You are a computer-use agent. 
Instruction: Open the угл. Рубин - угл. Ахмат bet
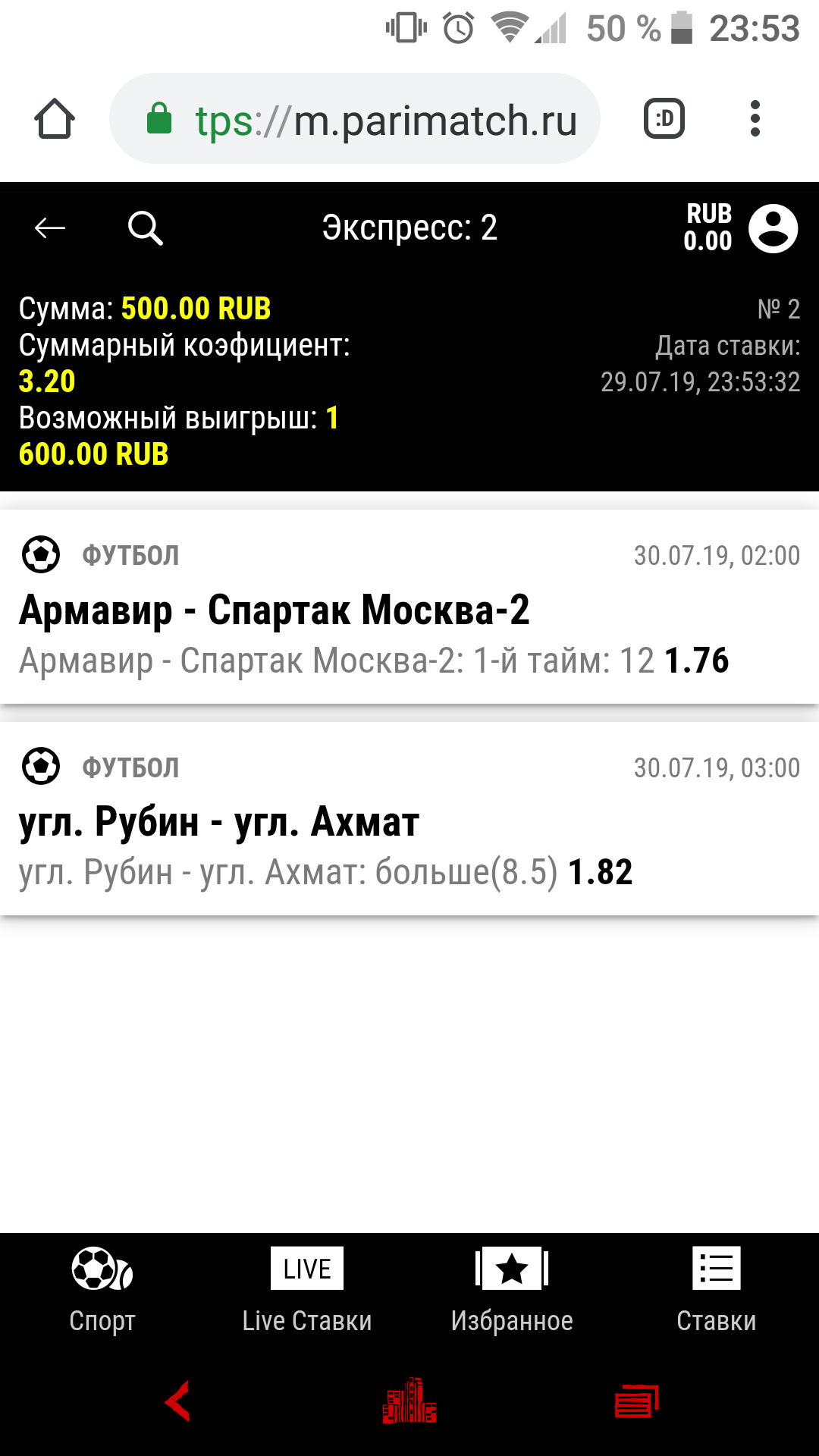(409, 821)
